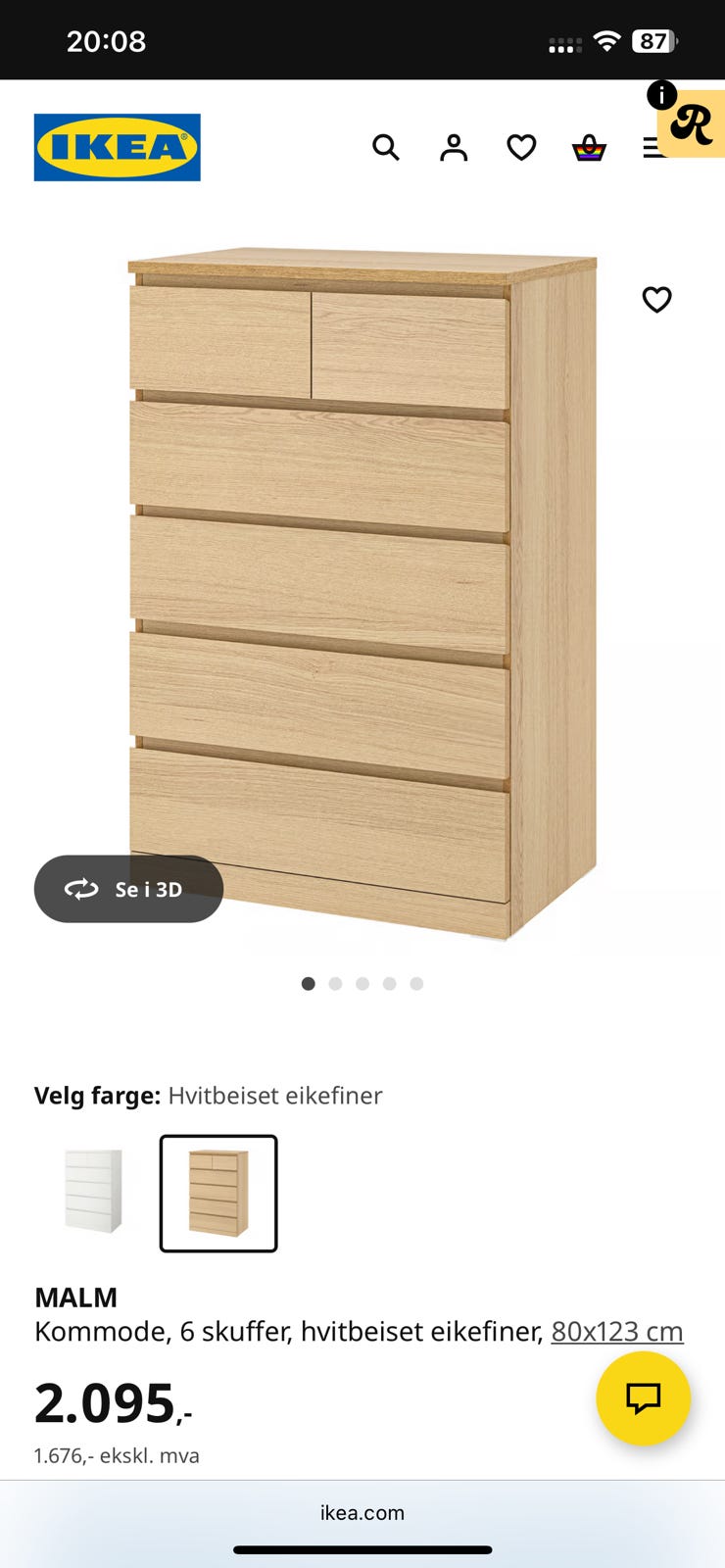Image resolution: width=725 pixels, height=1568 pixels.
Task: Launch the 'Se i 3D' viewer
Action: [x=128, y=889]
